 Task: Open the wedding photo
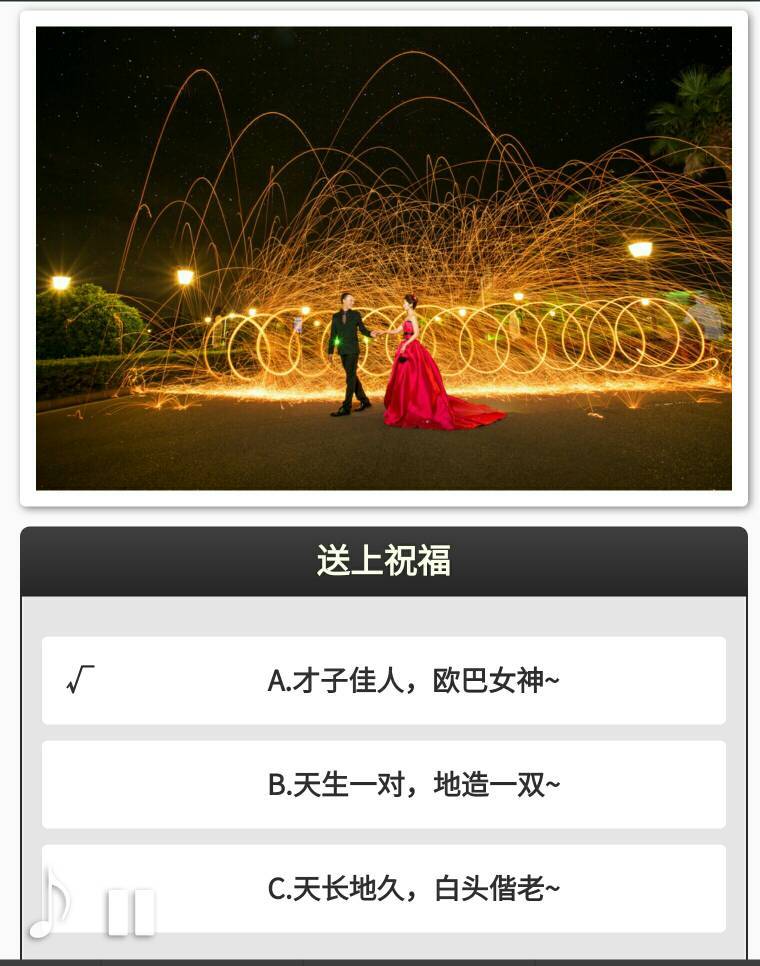click(x=384, y=258)
